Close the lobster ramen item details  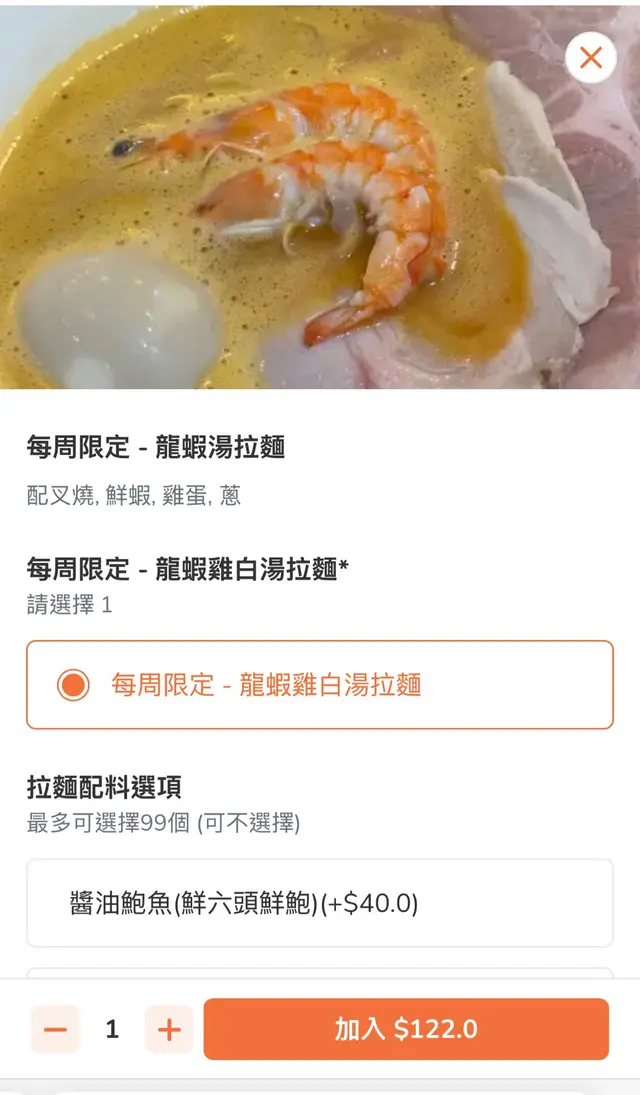coord(590,58)
